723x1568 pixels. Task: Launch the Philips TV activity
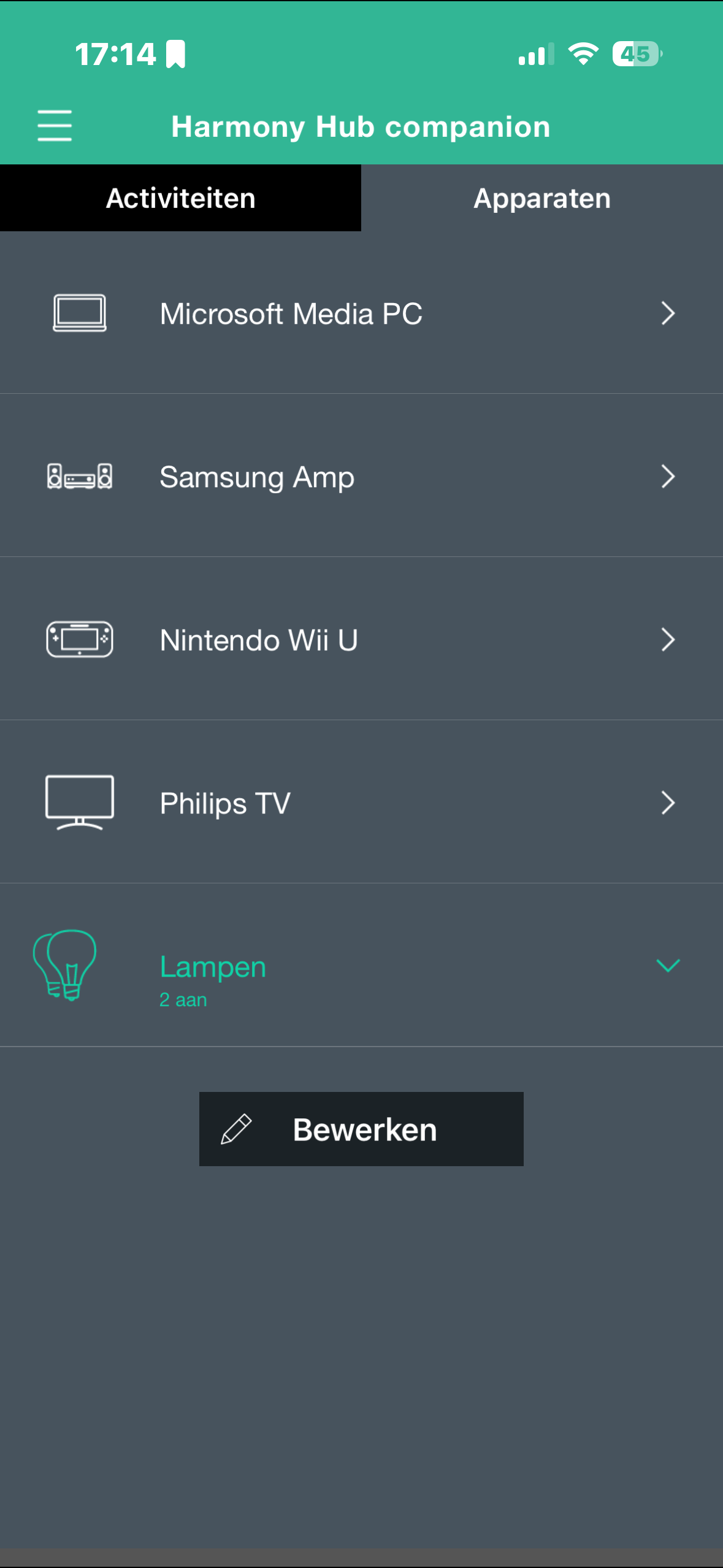click(x=361, y=803)
